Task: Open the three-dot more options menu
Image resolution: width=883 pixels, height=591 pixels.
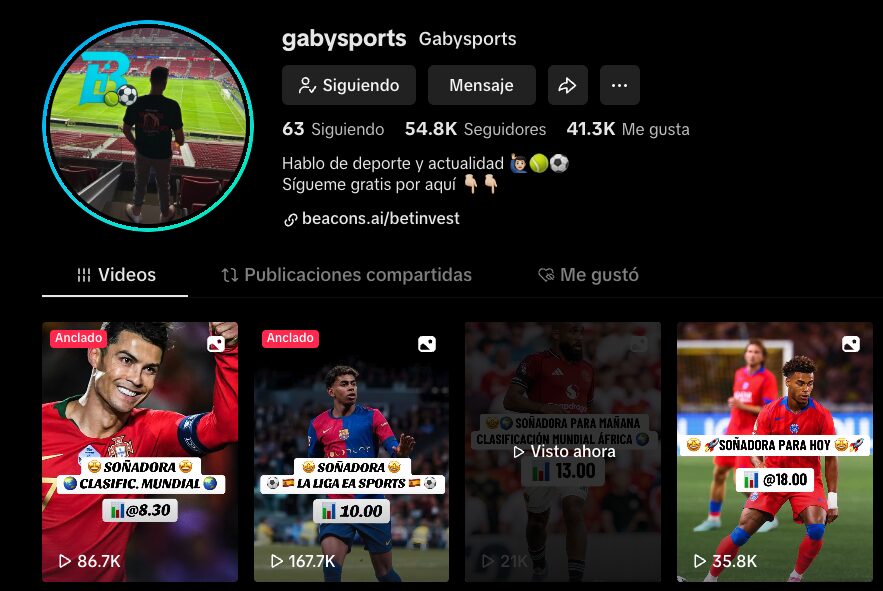Action: click(x=619, y=86)
